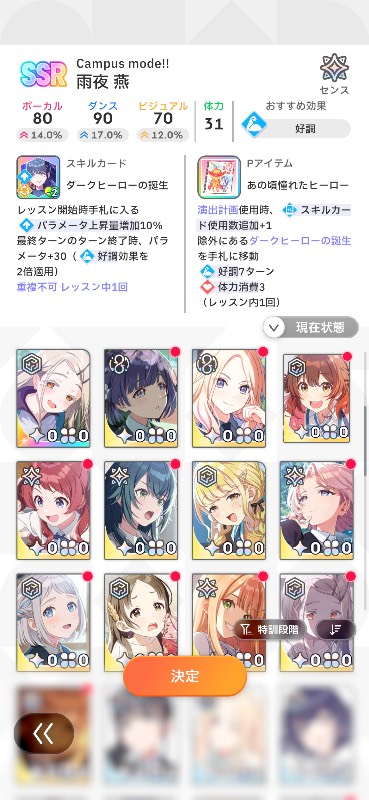Select the long blonde-haired idol card in the top row
The height and width of the screenshot is (800, 369).
229,398
